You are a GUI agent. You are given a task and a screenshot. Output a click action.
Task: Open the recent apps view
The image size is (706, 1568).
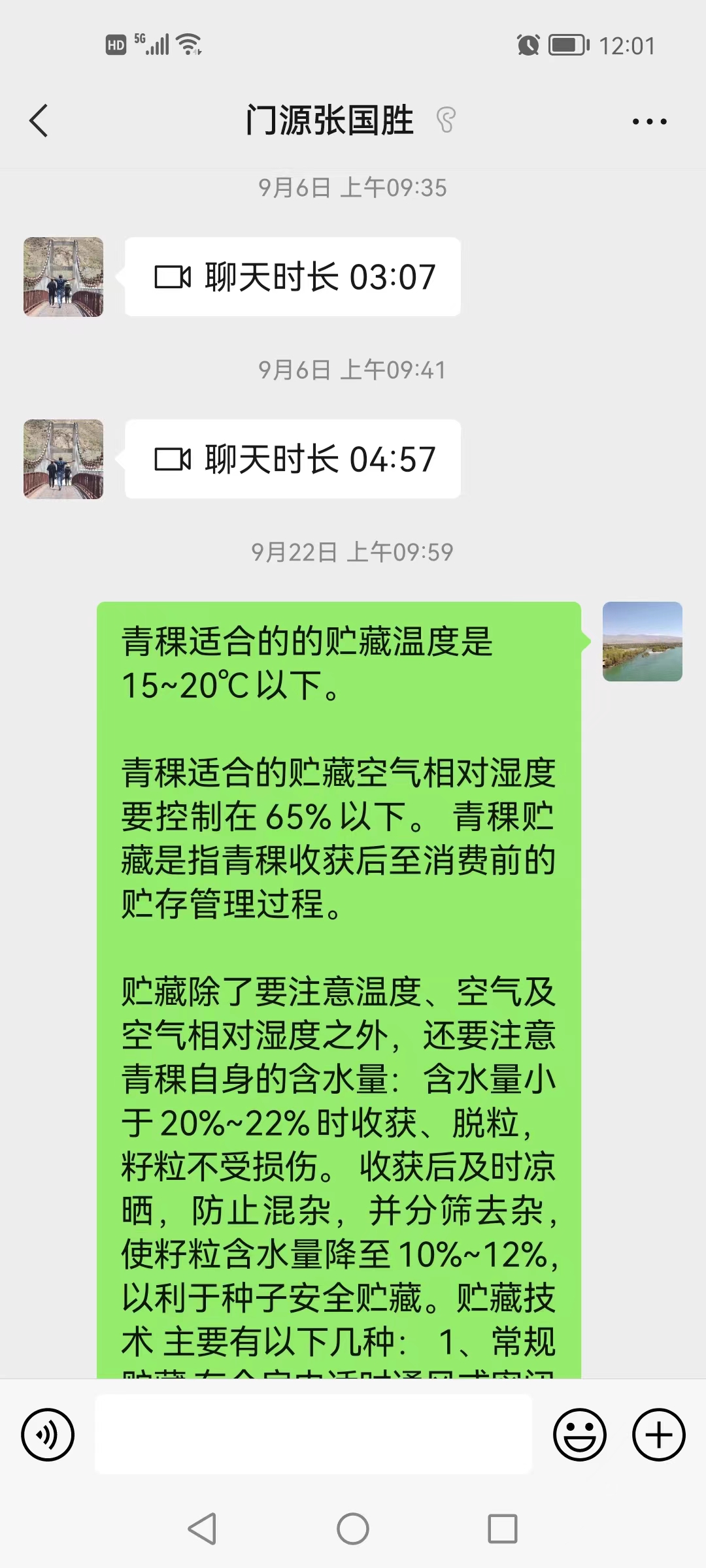point(502,1529)
